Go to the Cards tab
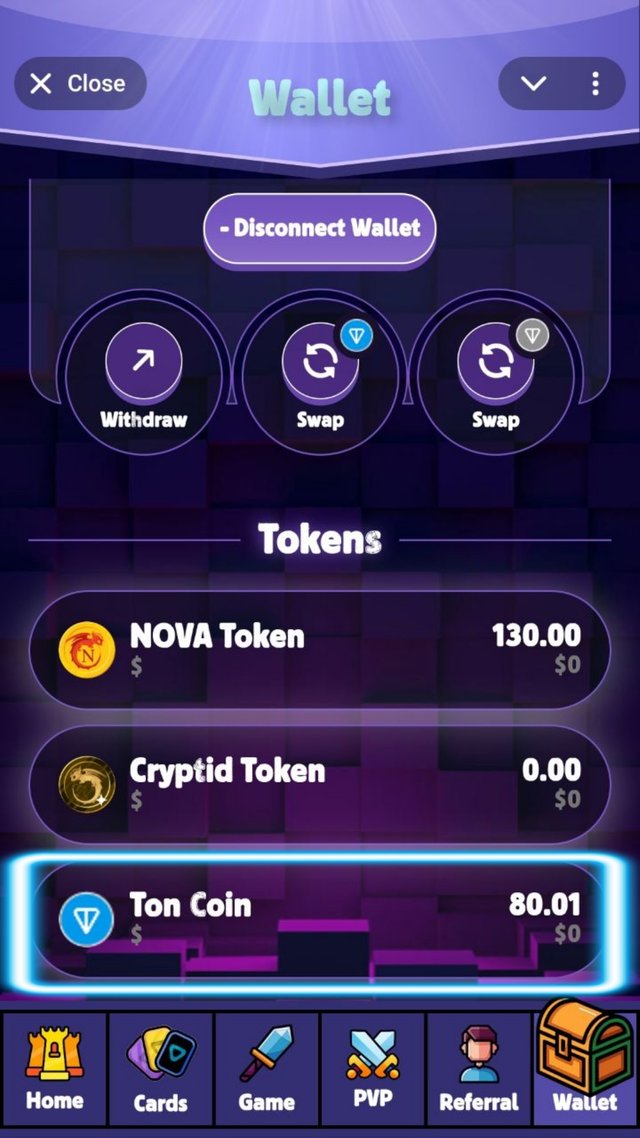The width and height of the screenshot is (640, 1138). (x=160, y=1069)
